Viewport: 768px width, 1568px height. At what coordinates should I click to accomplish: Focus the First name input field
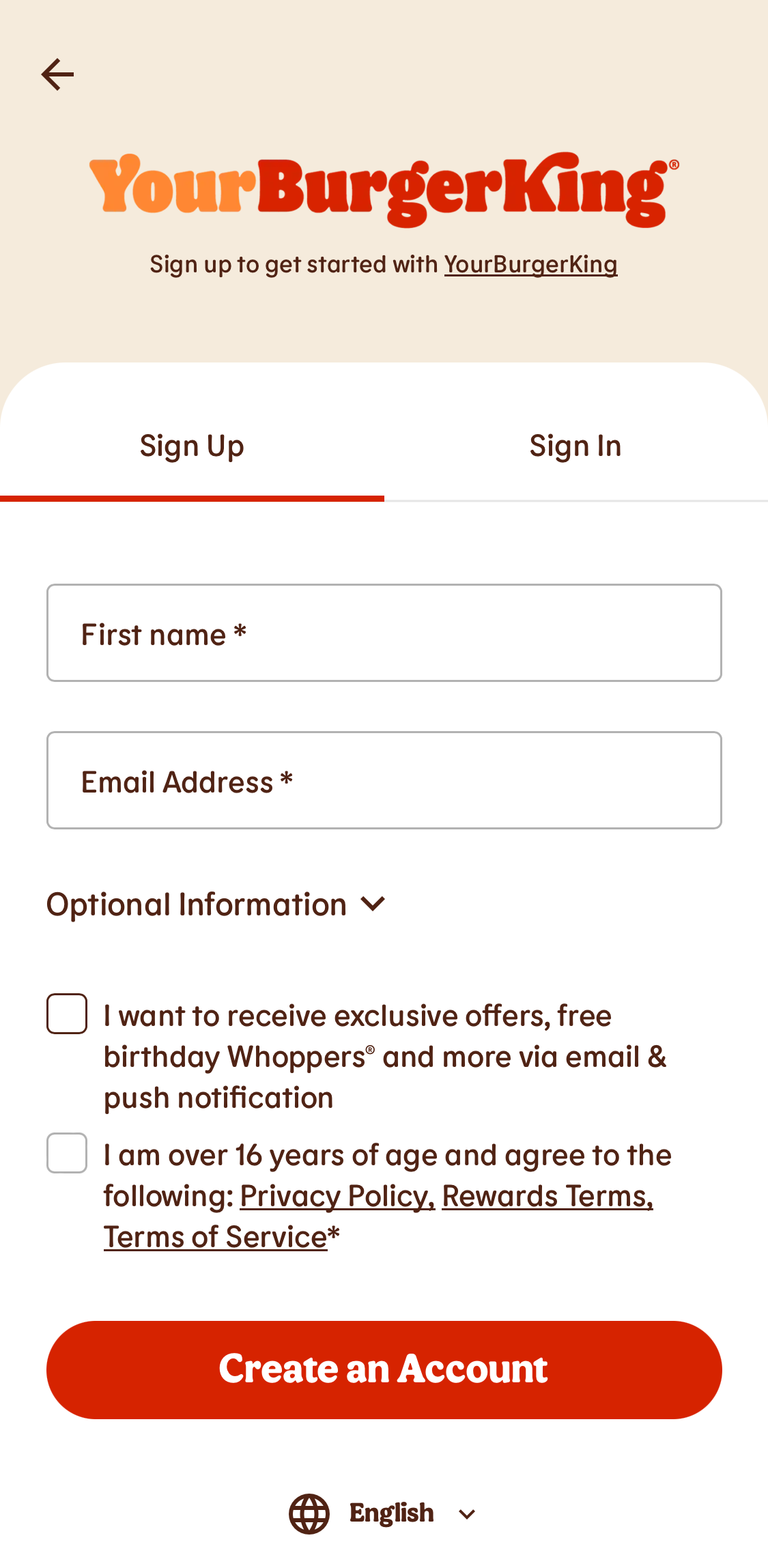click(x=384, y=632)
